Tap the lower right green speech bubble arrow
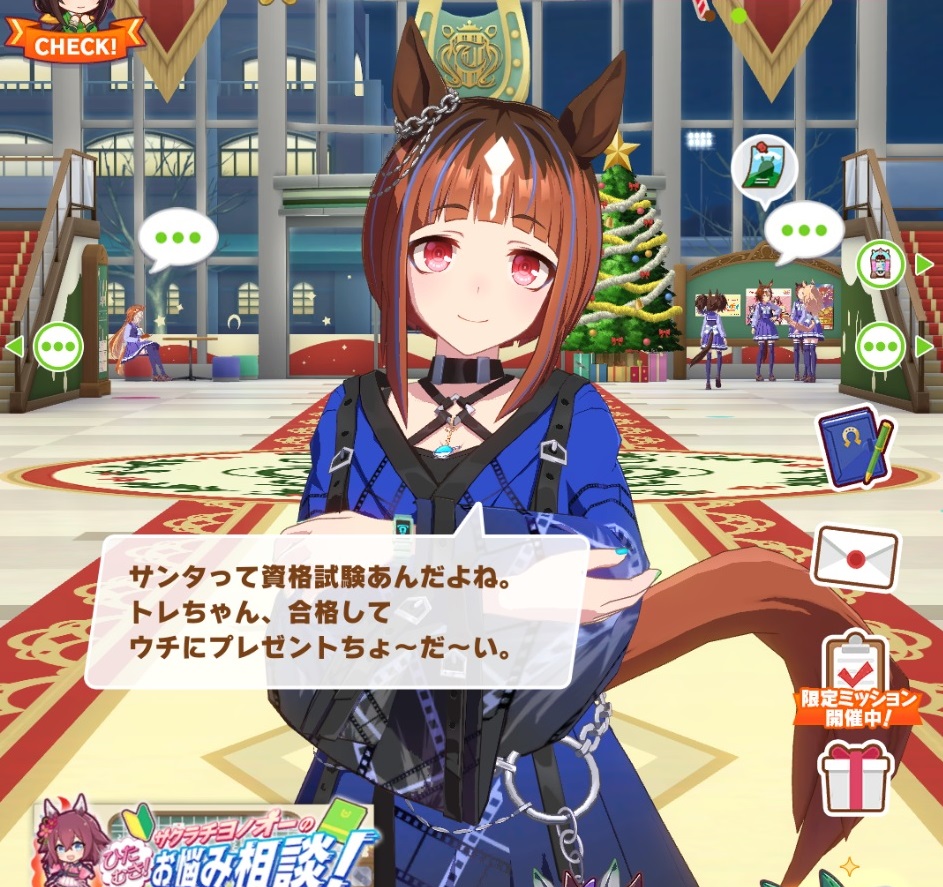Viewport: 943px width, 887px height. [882, 347]
